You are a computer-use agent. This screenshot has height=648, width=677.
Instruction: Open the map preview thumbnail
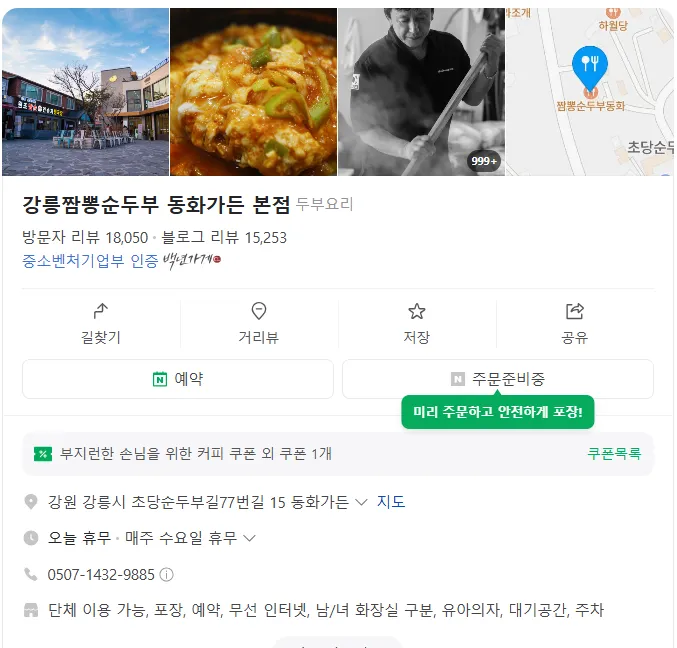(x=590, y=92)
